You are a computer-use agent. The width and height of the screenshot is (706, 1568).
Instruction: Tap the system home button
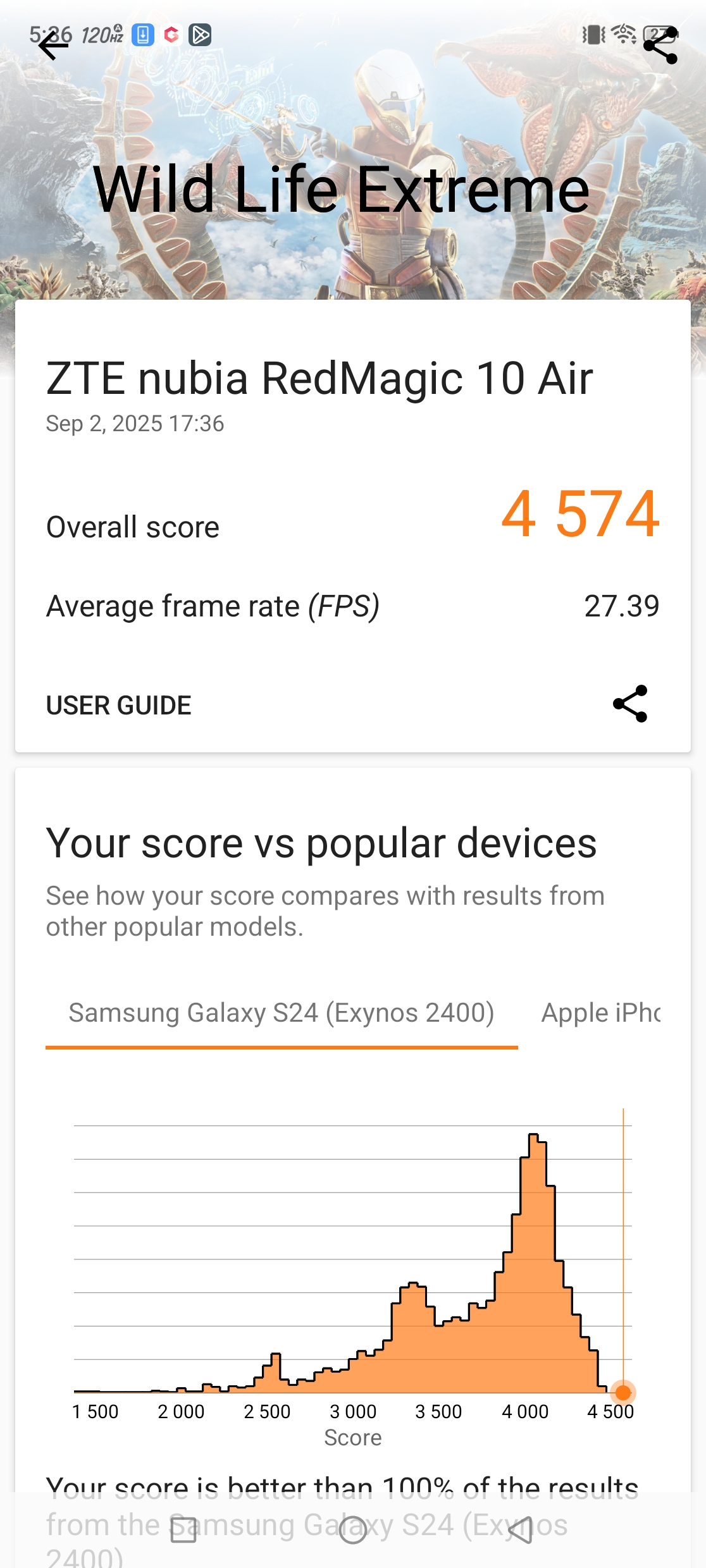tap(353, 1530)
